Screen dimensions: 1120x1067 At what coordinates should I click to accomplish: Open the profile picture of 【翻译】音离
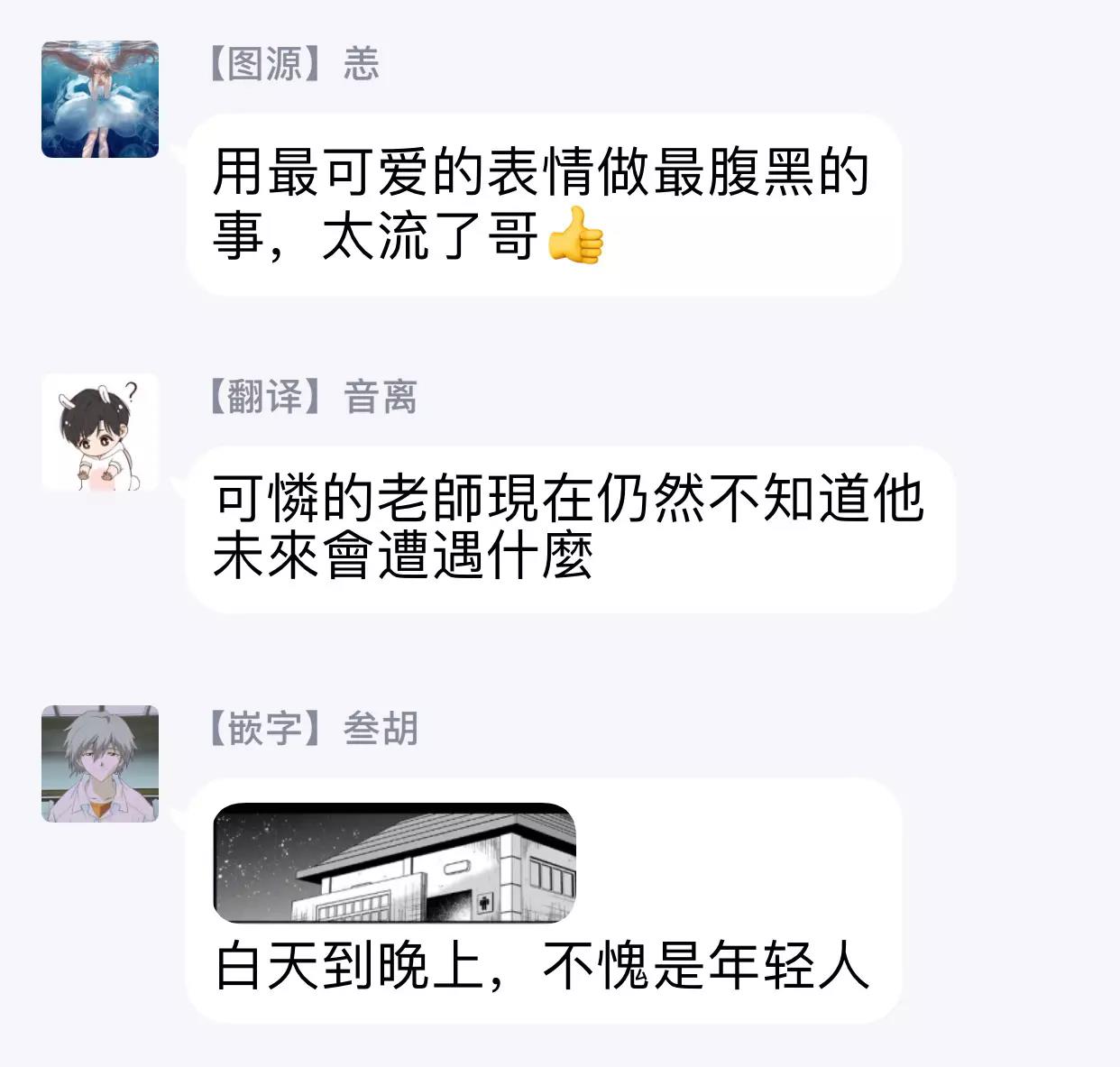(x=100, y=432)
